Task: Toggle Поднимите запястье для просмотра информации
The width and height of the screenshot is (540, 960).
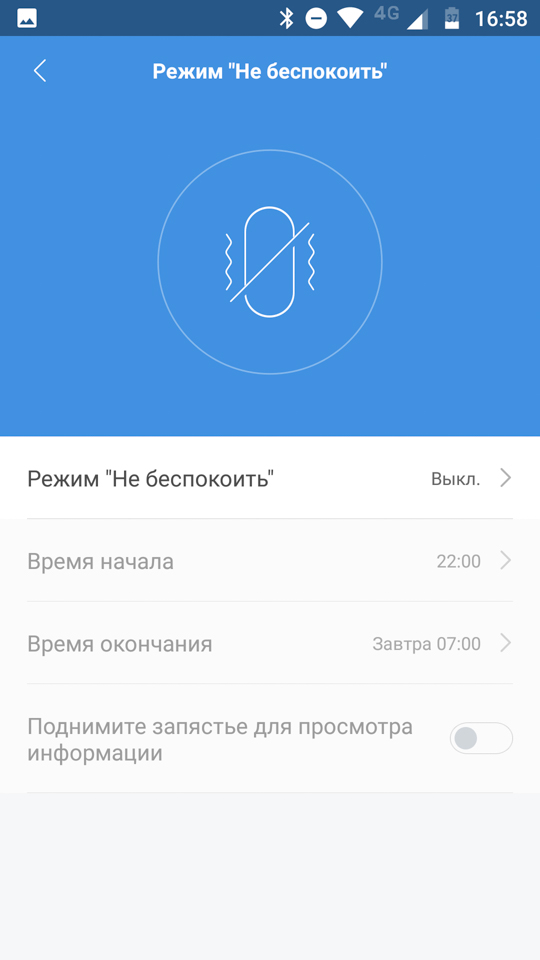Action: click(x=481, y=738)
